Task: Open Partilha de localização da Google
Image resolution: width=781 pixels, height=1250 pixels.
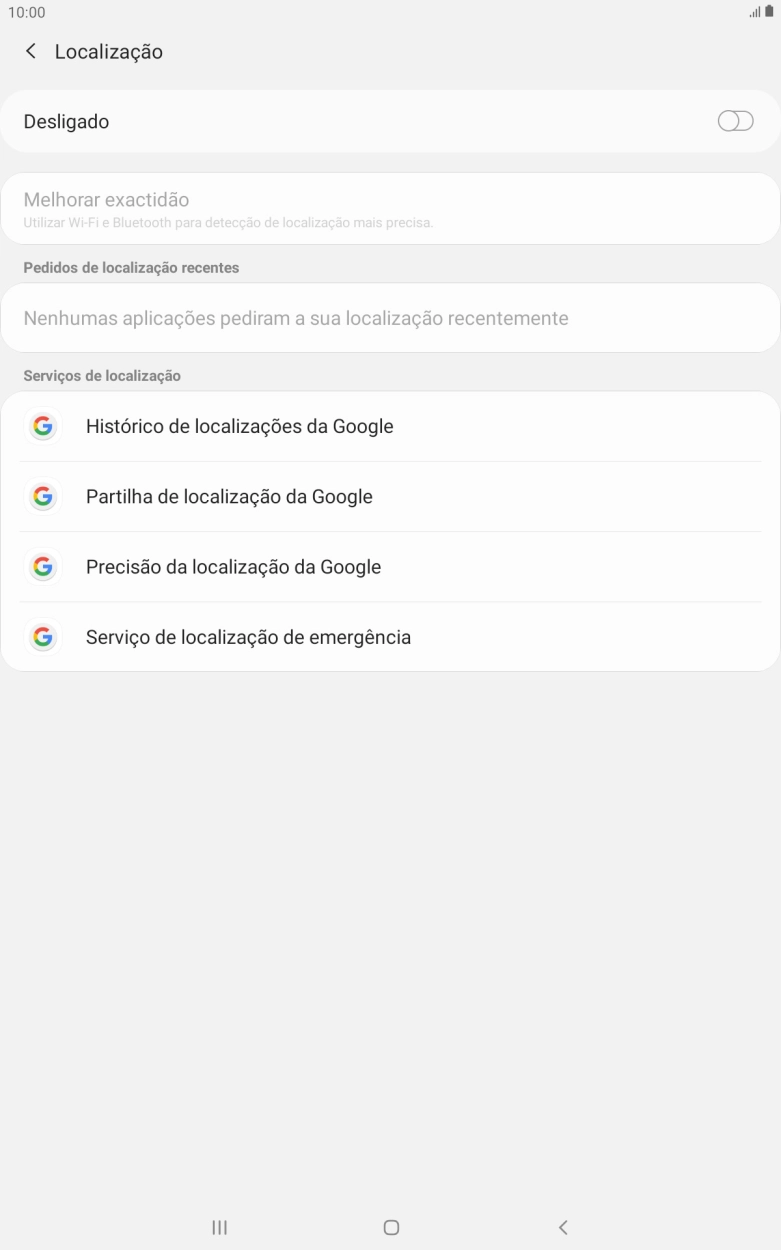Action: [227, 496]
